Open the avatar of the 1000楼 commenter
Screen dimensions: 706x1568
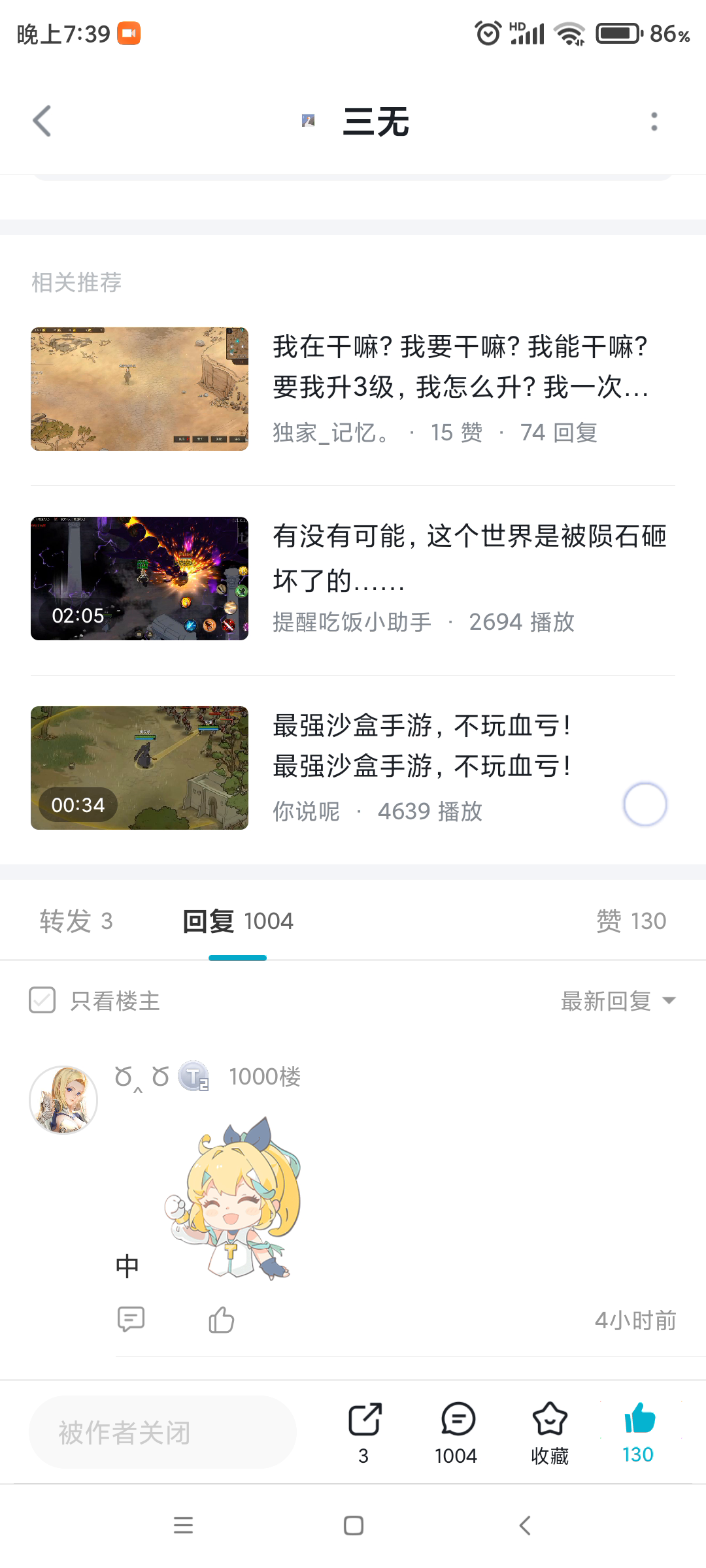[63, 1100]
